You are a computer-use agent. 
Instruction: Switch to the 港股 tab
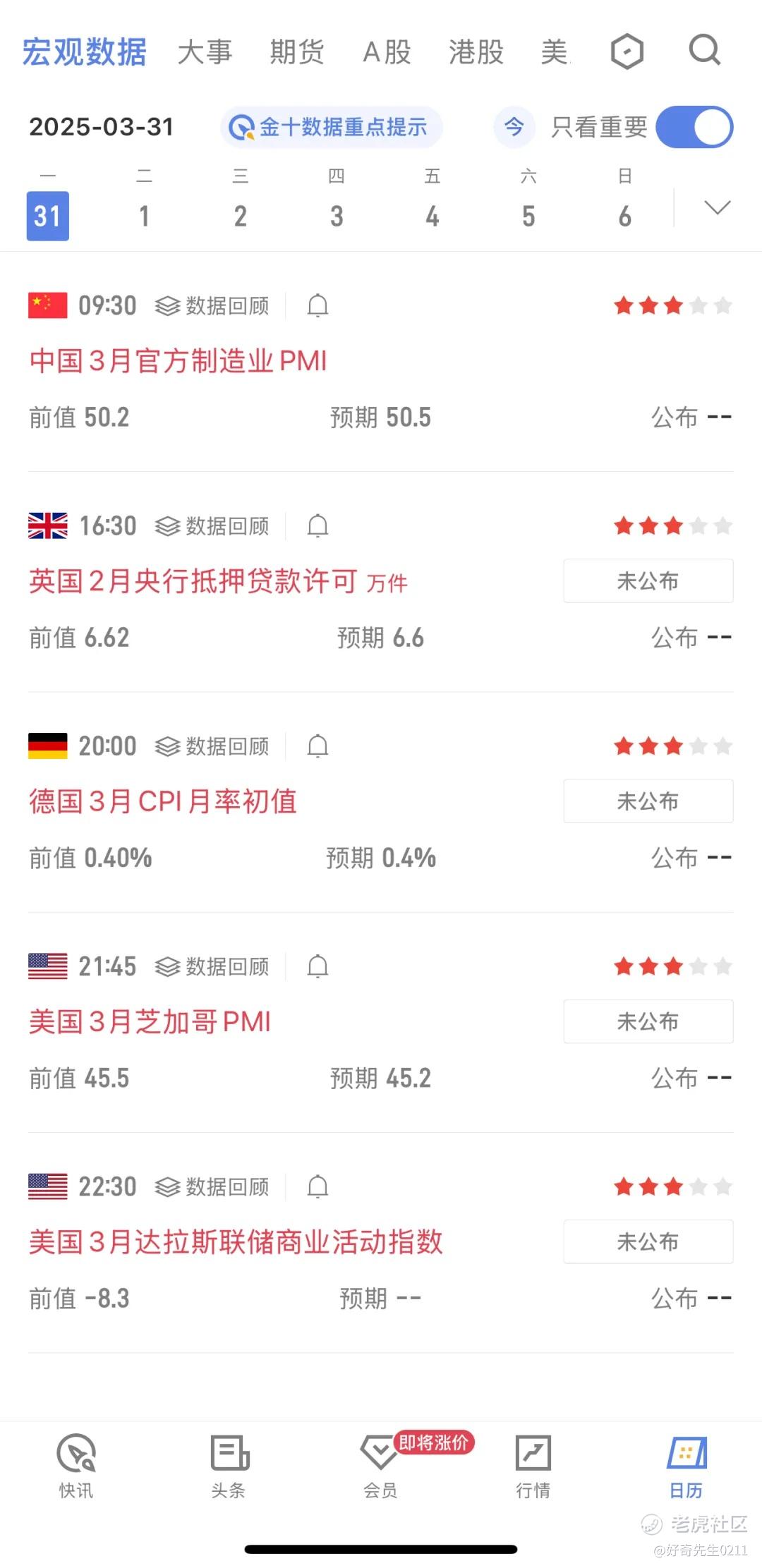476,52
